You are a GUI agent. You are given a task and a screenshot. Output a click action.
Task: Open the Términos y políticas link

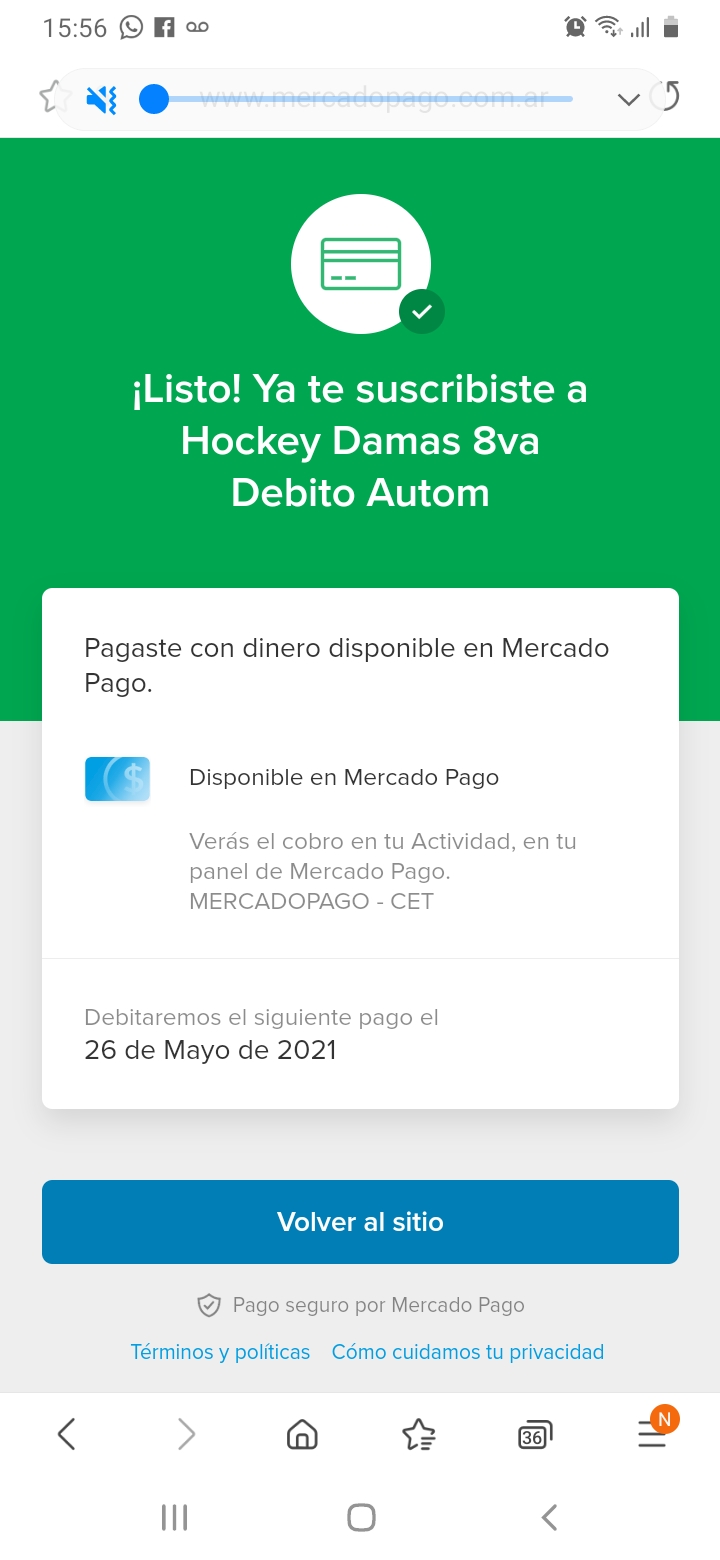(220, 1352)
